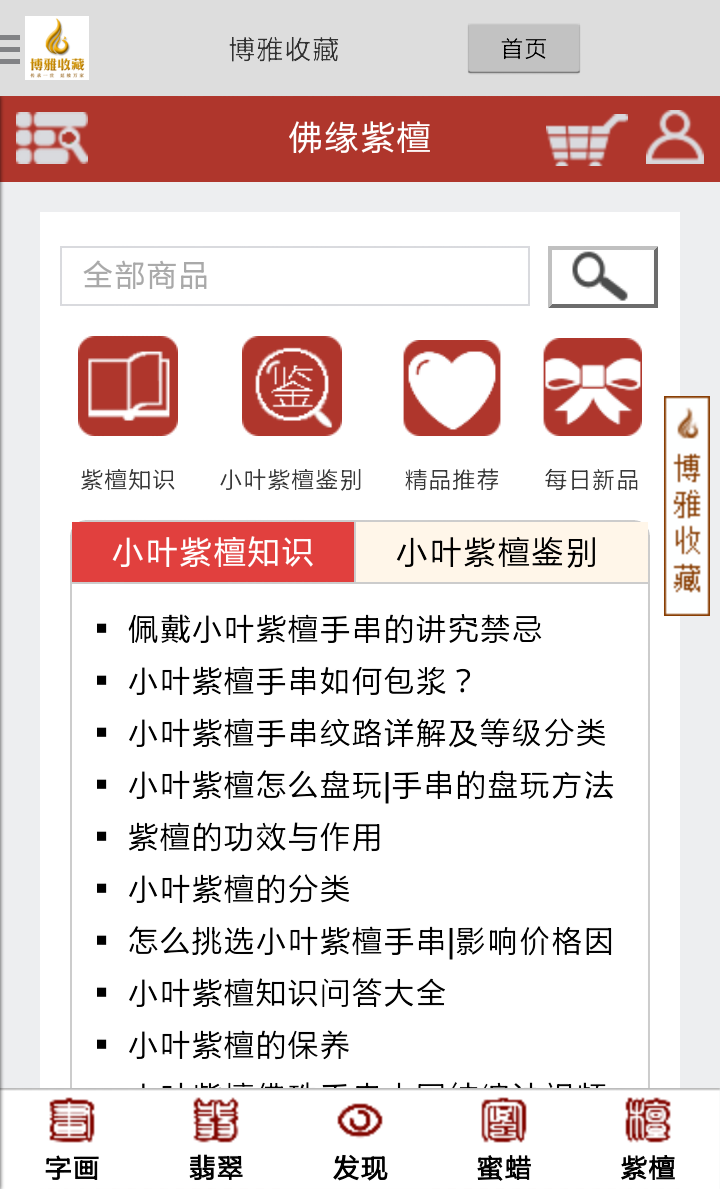Click the search magnifier button

tap(602, 276)
